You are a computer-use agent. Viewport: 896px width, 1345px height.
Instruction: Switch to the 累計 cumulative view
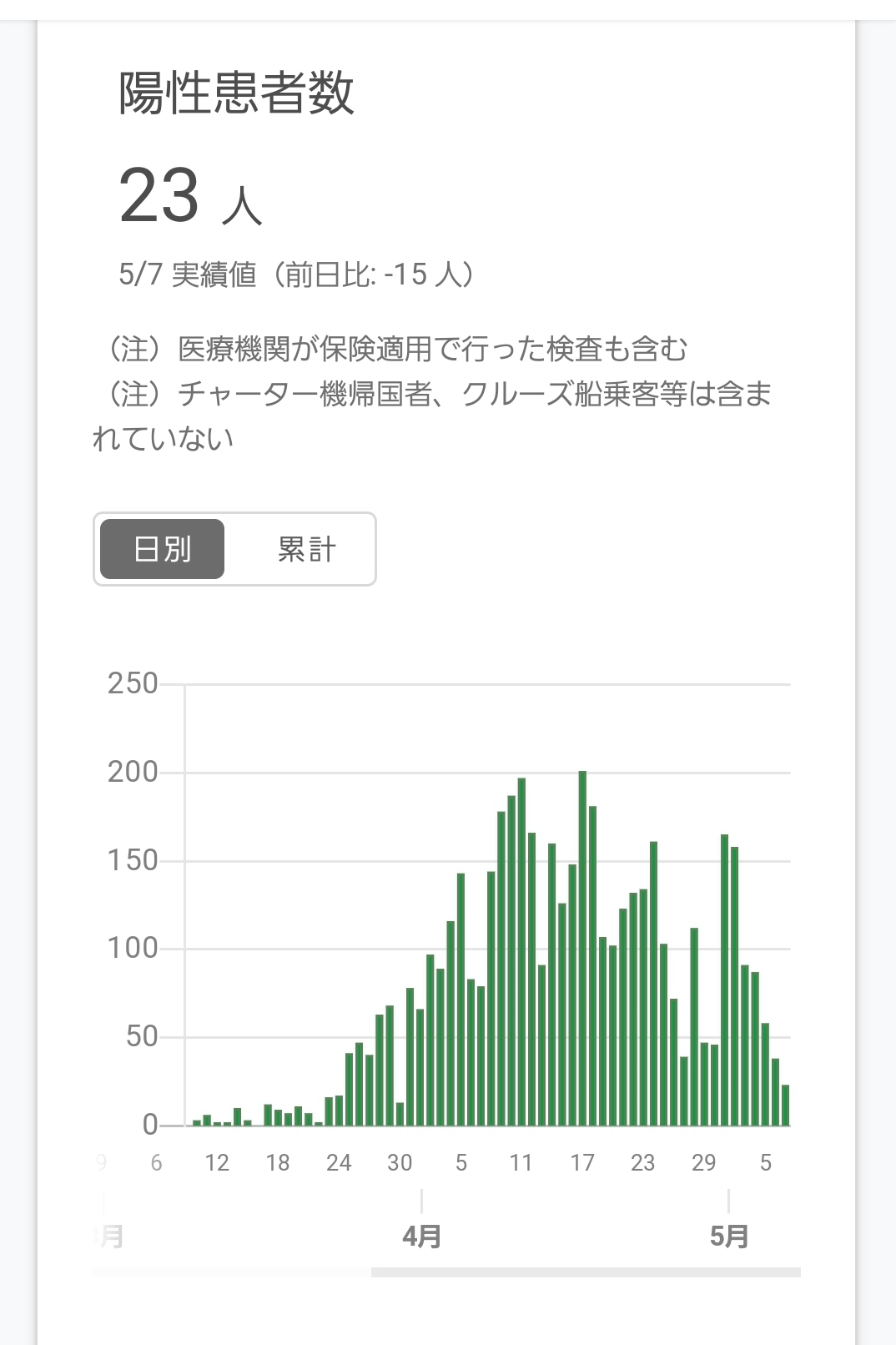[x=306, y=549]
